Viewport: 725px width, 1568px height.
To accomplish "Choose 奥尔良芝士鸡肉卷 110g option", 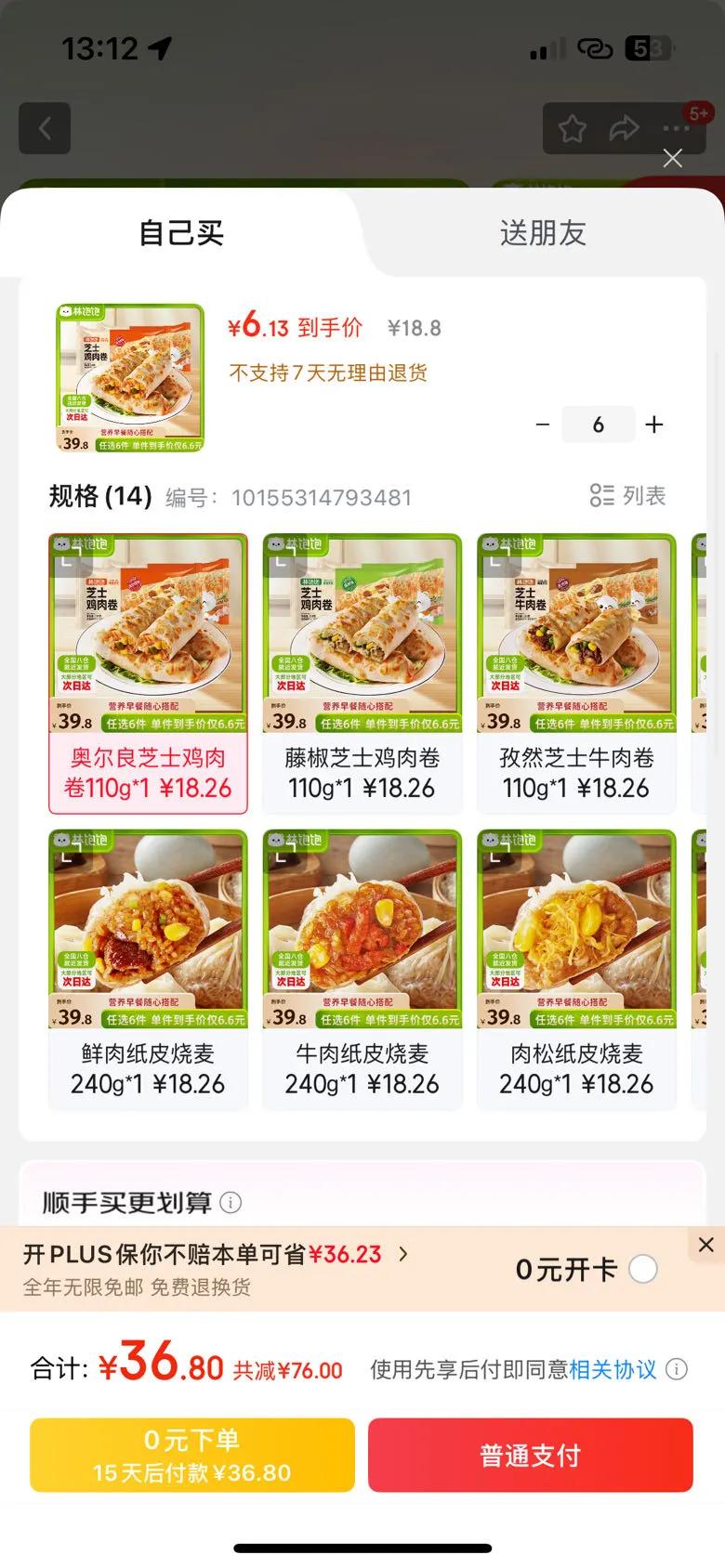I will coord(148,673).
